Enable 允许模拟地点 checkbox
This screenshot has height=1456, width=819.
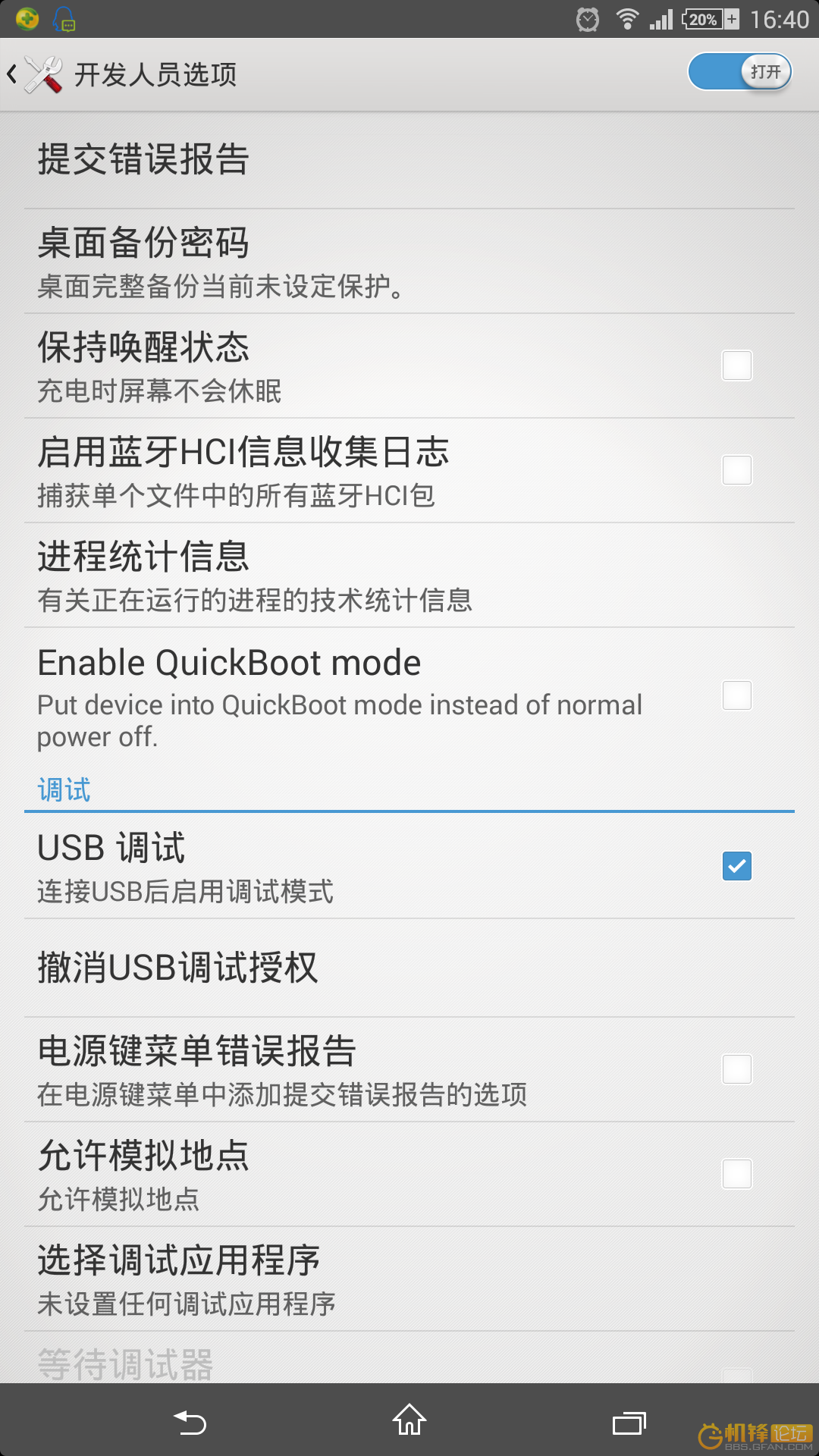pyautogui.click(x=737, y=1174)
